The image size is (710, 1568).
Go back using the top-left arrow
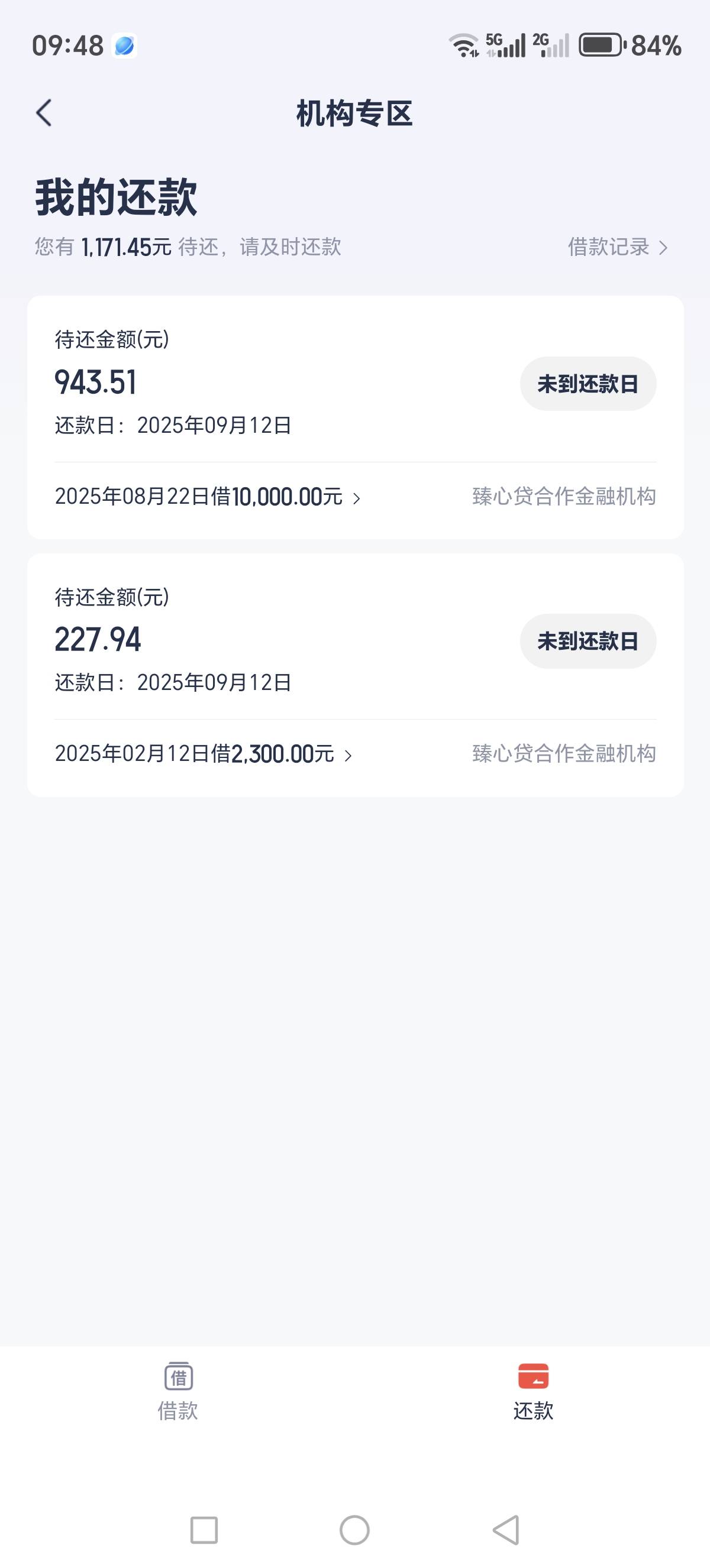44,113
